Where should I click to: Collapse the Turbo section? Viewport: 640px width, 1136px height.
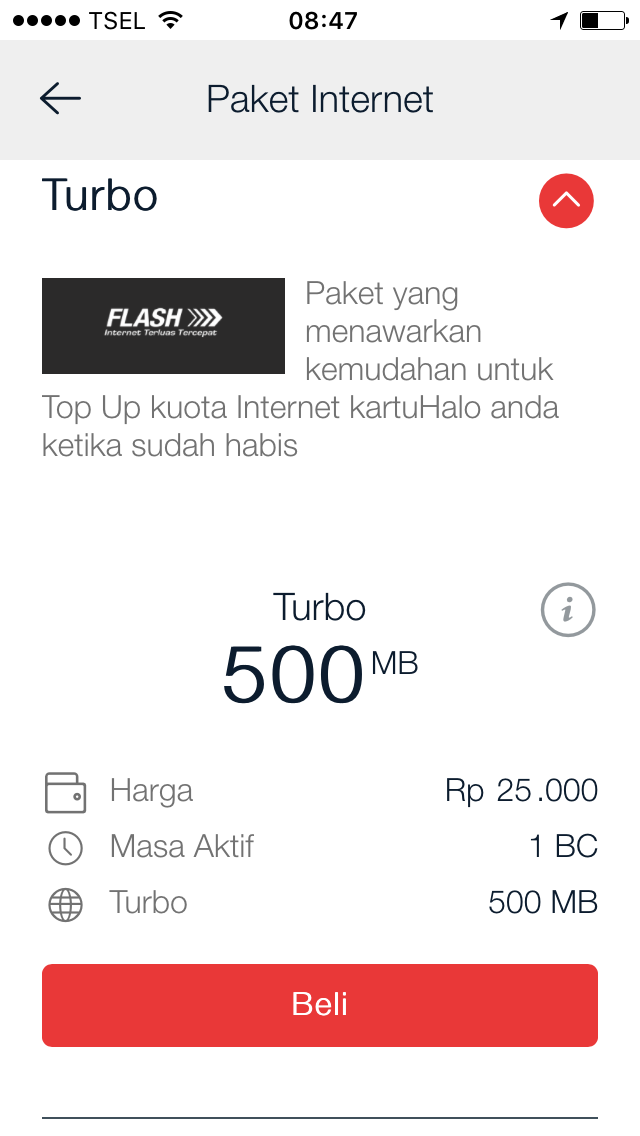pyautogui.click(x=566, y=200)
